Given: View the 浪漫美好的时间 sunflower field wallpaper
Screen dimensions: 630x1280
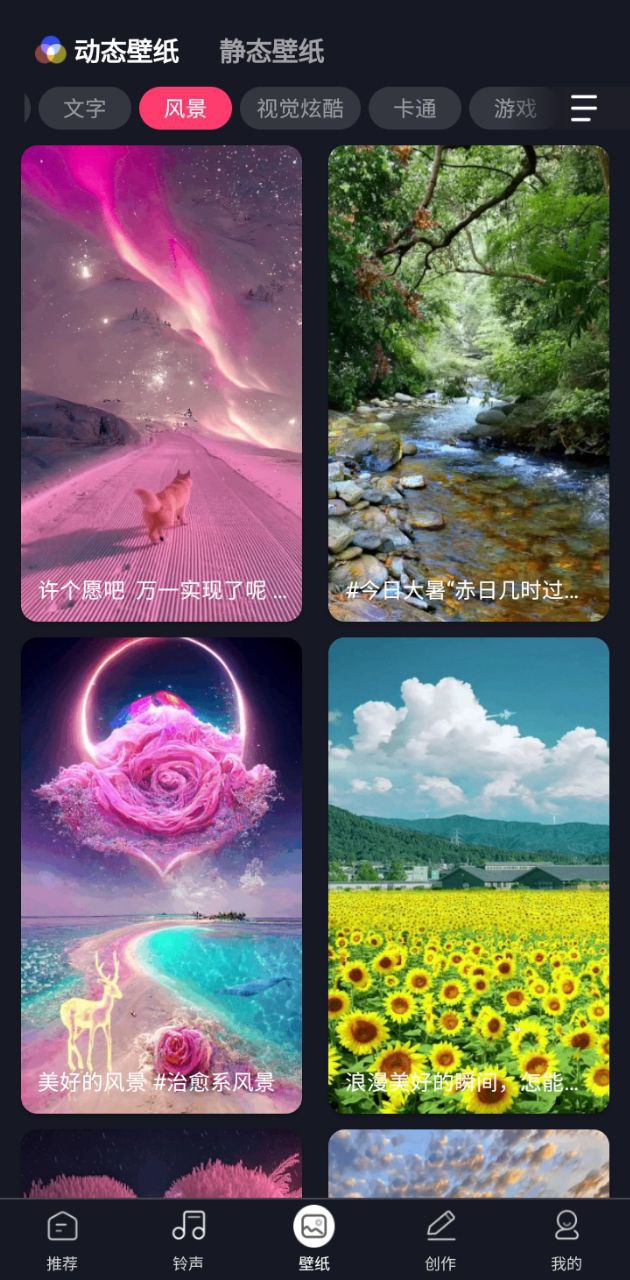Looking at the screenshot, I should click(x=469, y=876).
